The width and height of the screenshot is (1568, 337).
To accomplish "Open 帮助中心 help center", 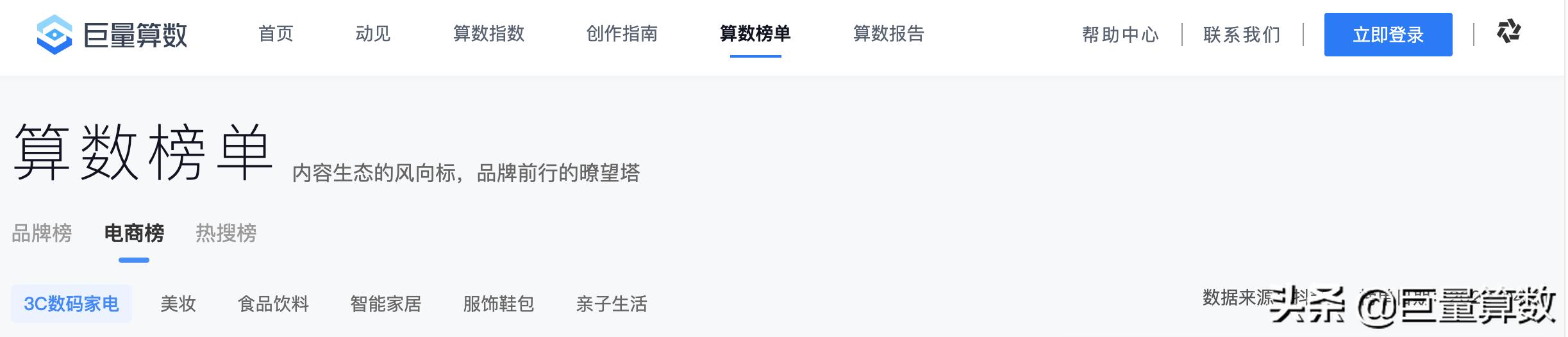I will (1120, 35).
